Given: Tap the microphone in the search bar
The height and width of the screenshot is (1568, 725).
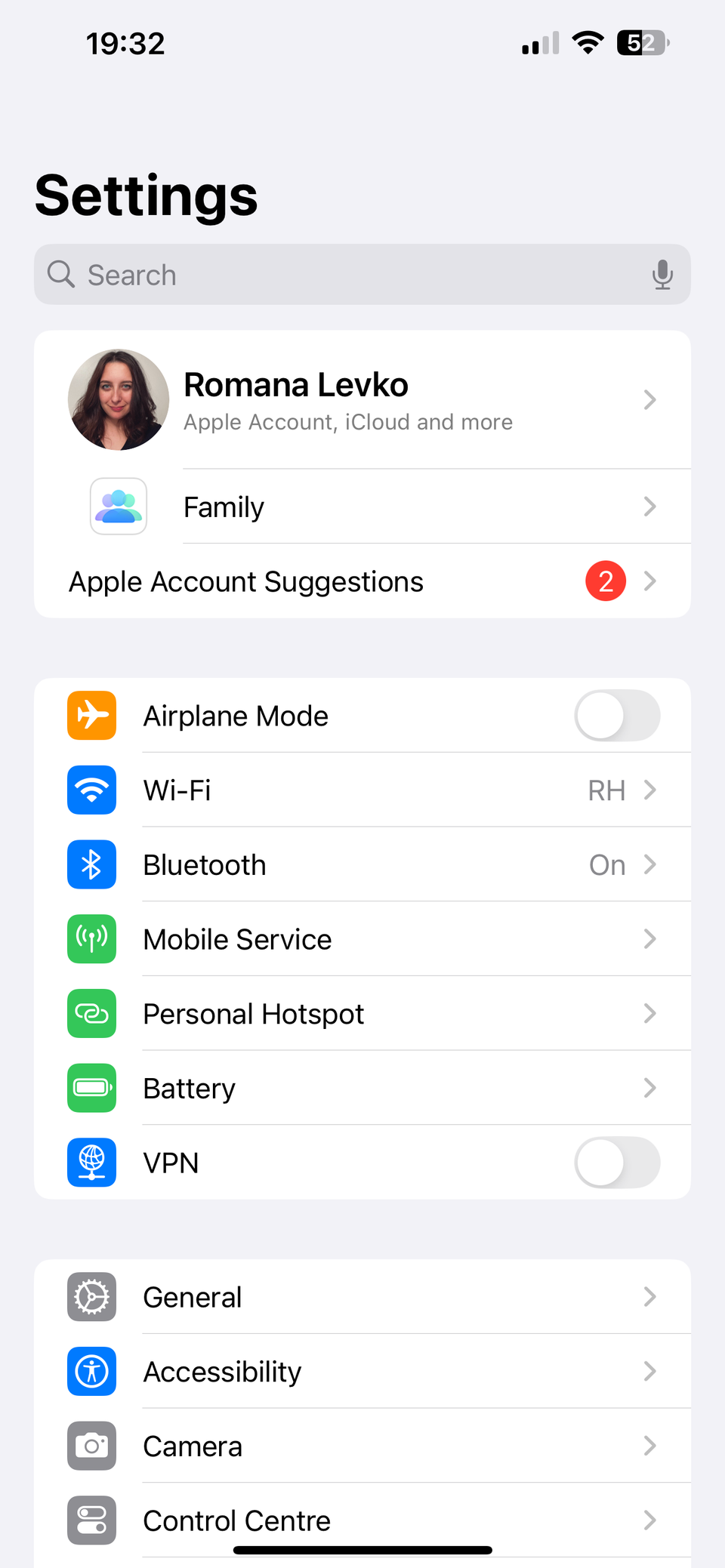Looking at the screenshot, I should pos(662,274).
